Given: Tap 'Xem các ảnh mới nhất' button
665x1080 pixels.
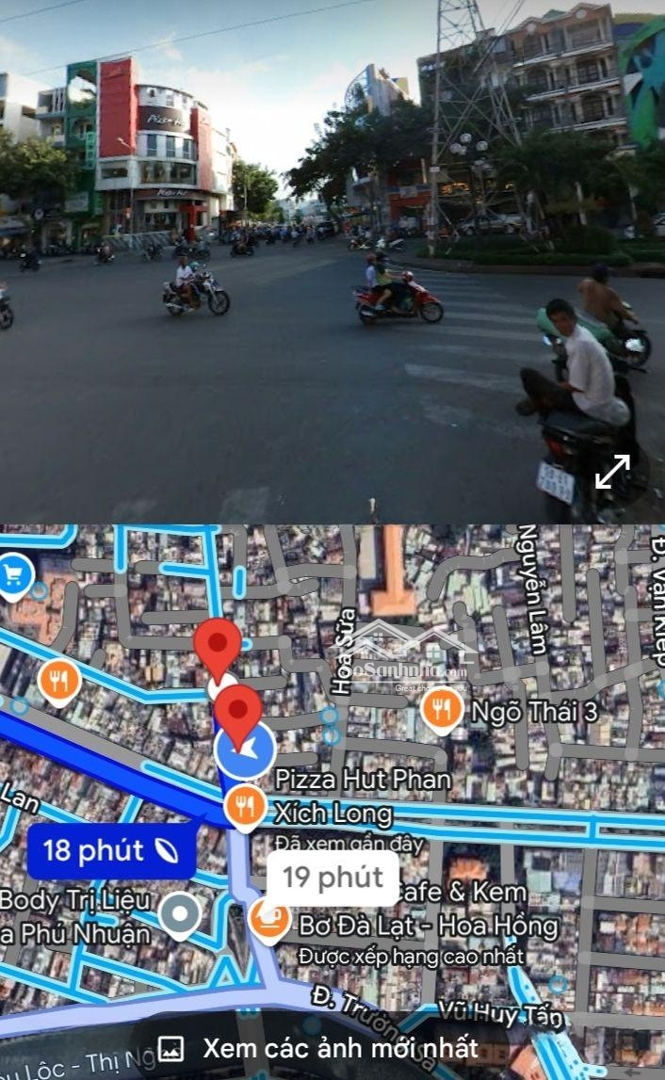Looking at the screenshot, I should click(x=318, y=1048).
